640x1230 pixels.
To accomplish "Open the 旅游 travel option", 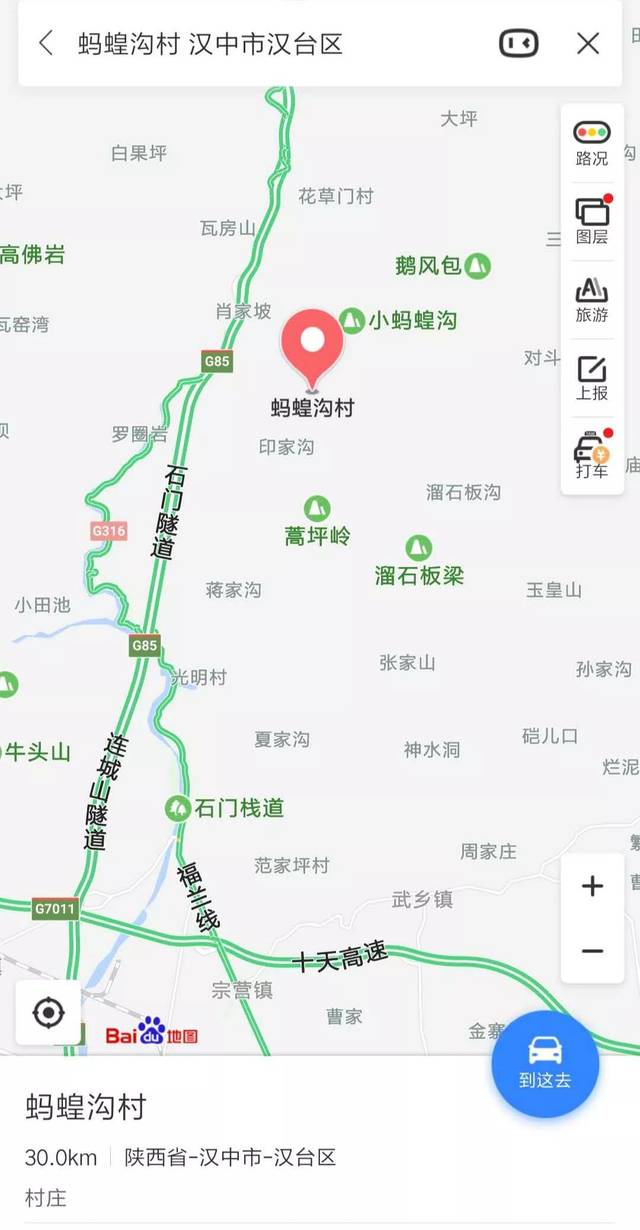I will pyautogui.click(x=592, y=299).
